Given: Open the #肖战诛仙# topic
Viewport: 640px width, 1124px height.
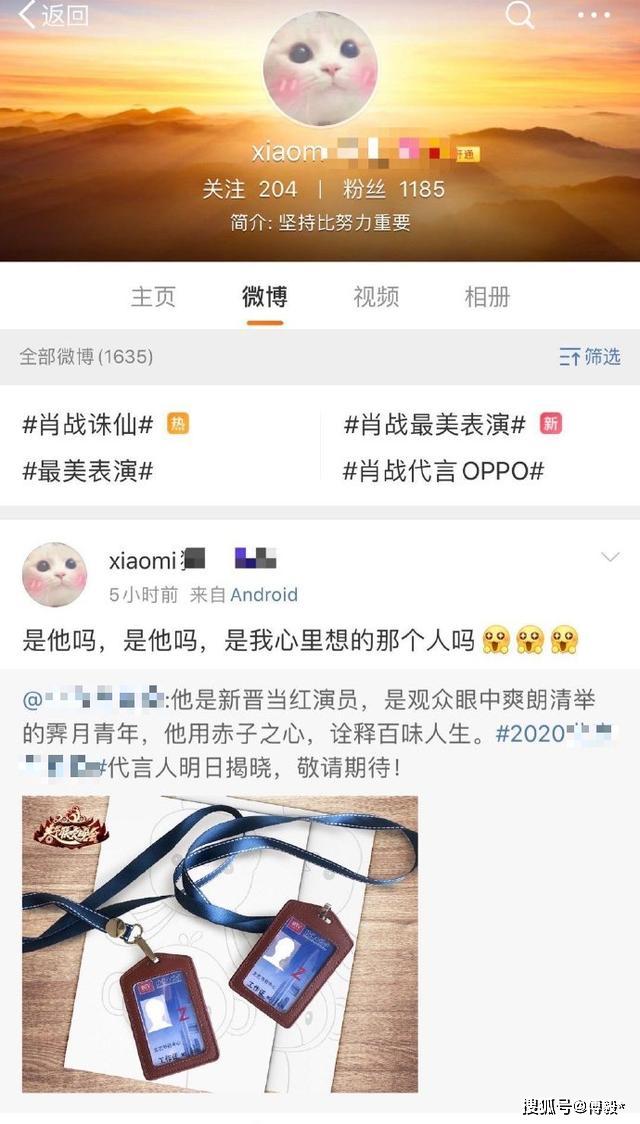Looking at the screenshot, I should coord(88,424).
